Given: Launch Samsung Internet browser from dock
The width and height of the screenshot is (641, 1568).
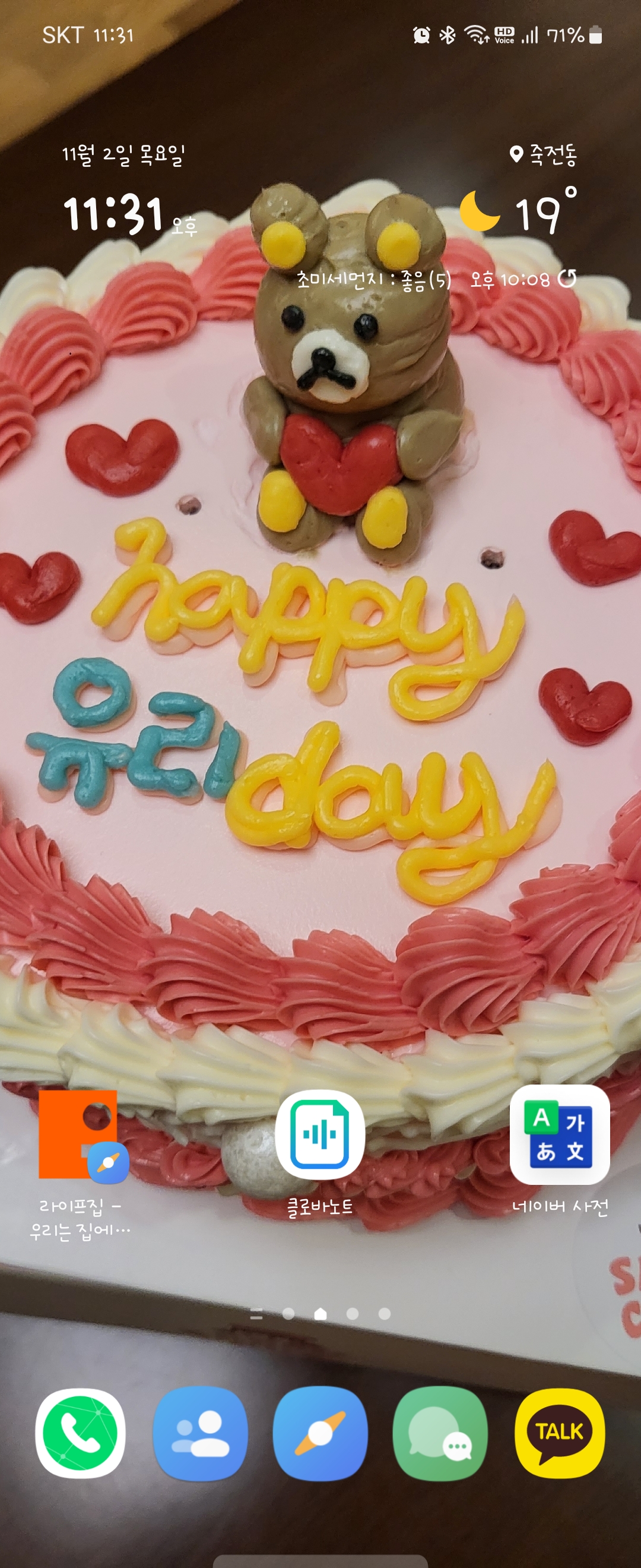Looking at the screenshot, I should (320, 1433).
